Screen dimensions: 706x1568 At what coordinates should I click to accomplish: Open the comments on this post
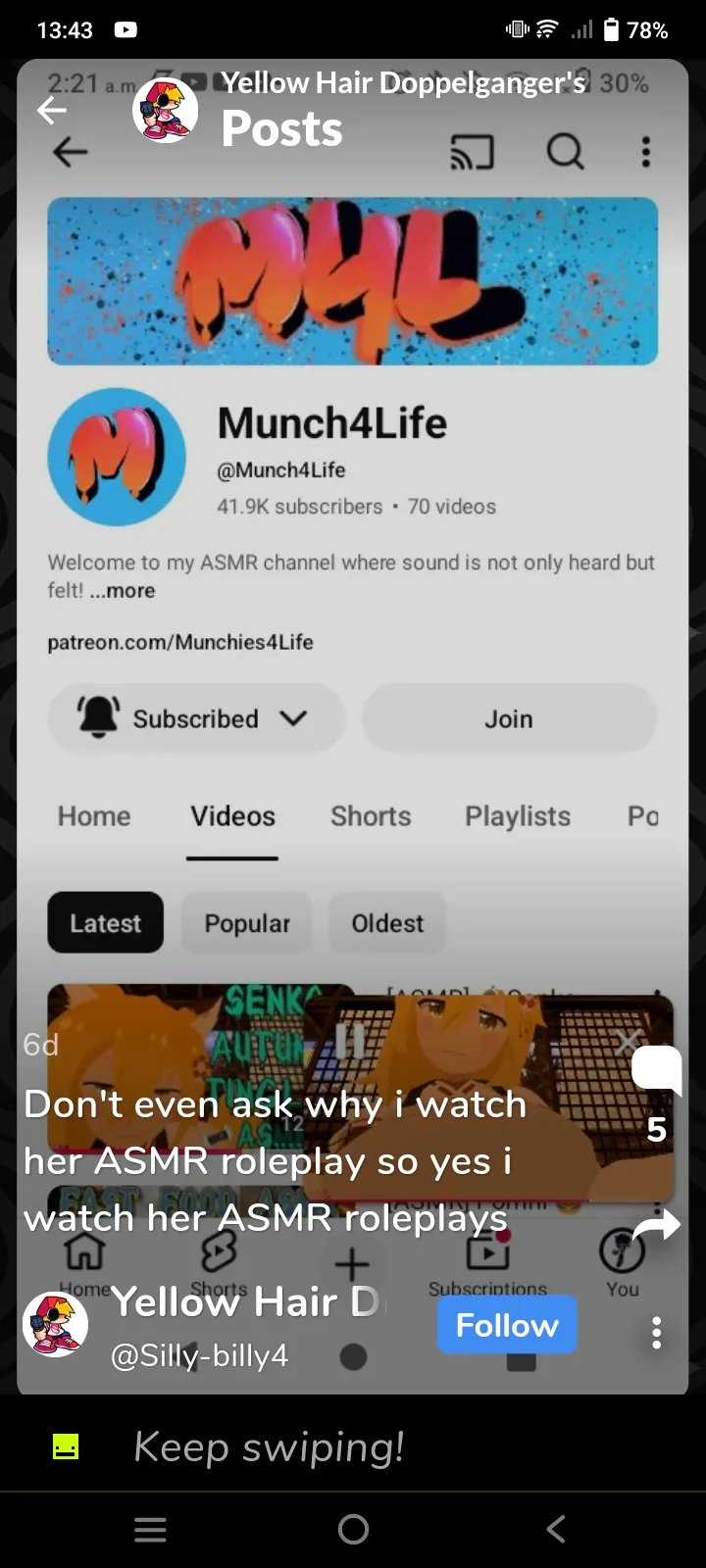656,1070
